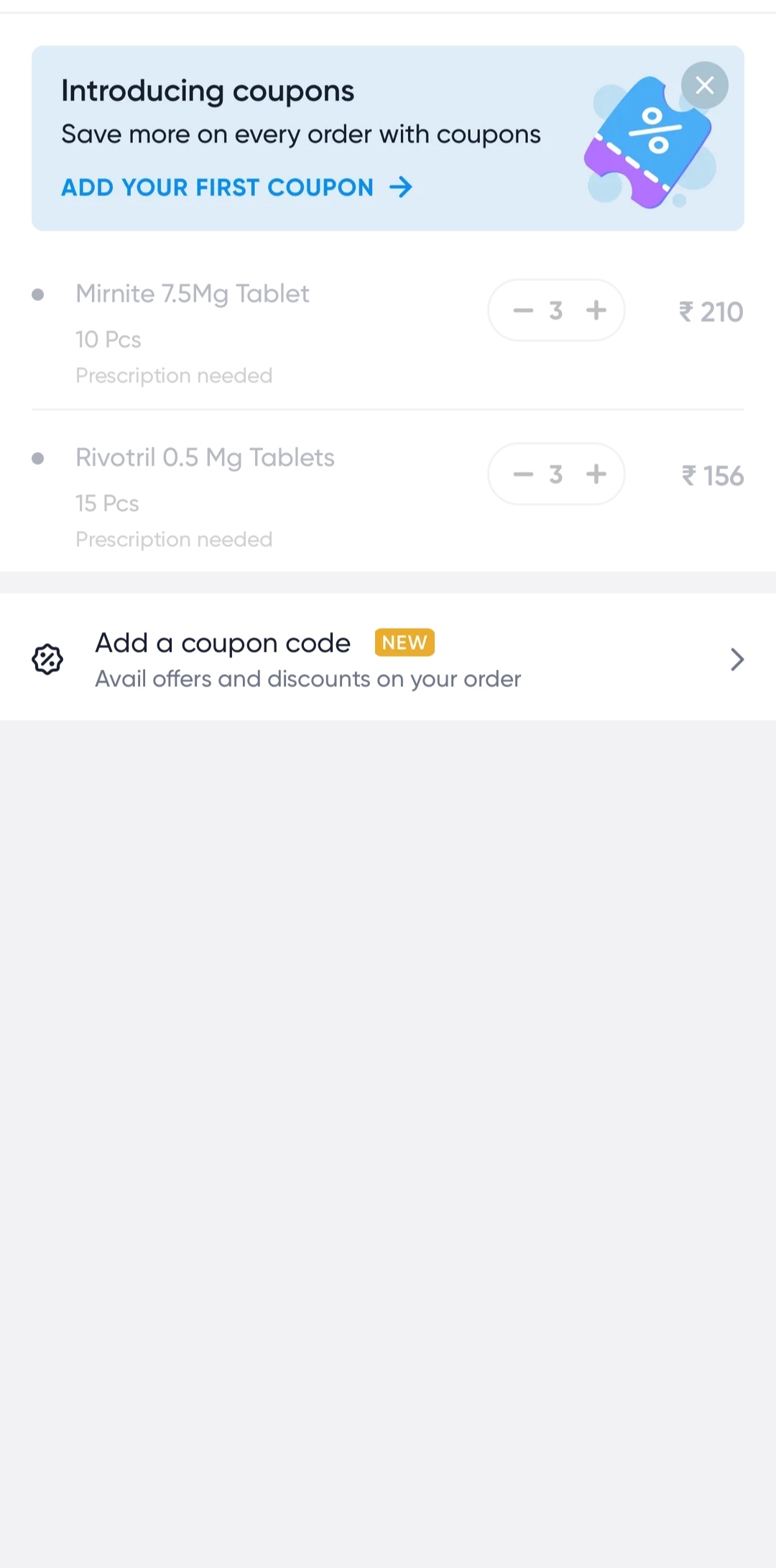Decrease Mirnite 7.5Mg Tablet quantity
Image resolution: width=776 pixels, height=1568 pixels.
(523, 310)
